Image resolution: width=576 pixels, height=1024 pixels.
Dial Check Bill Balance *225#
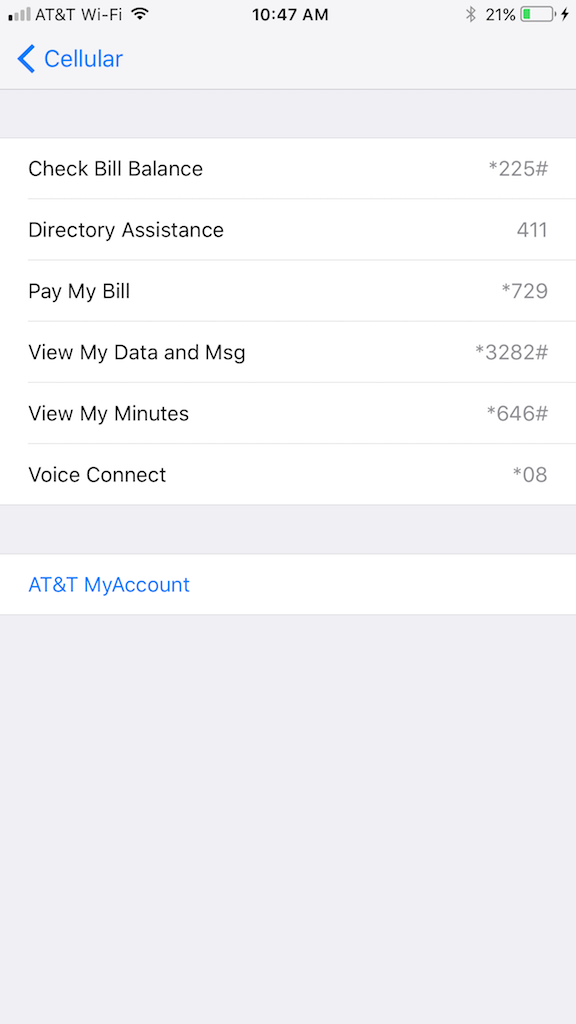click(x=288, y=168)
